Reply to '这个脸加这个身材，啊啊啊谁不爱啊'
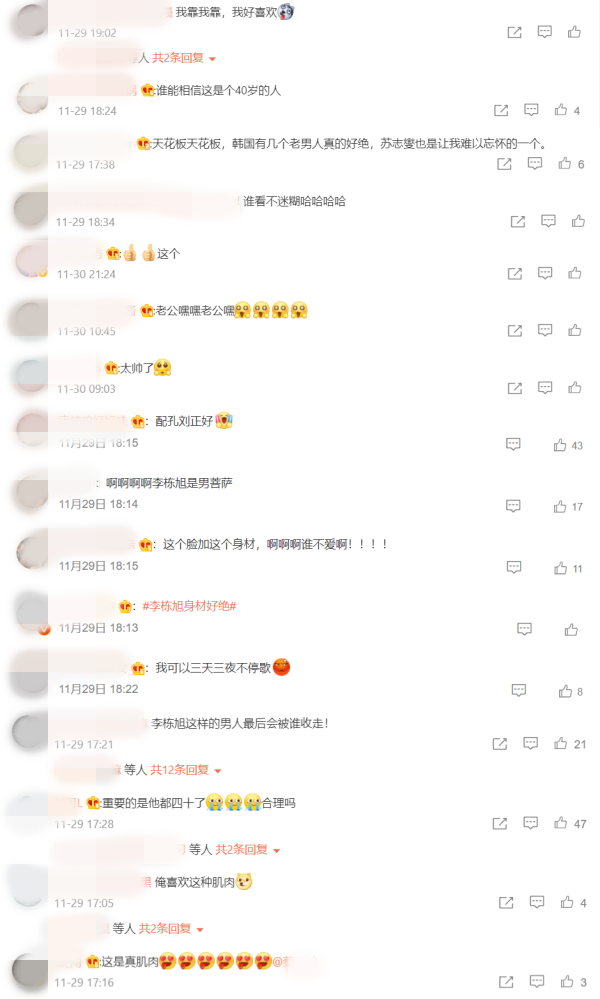Screen dimensions: 600x999 click(x=513, y=567)
